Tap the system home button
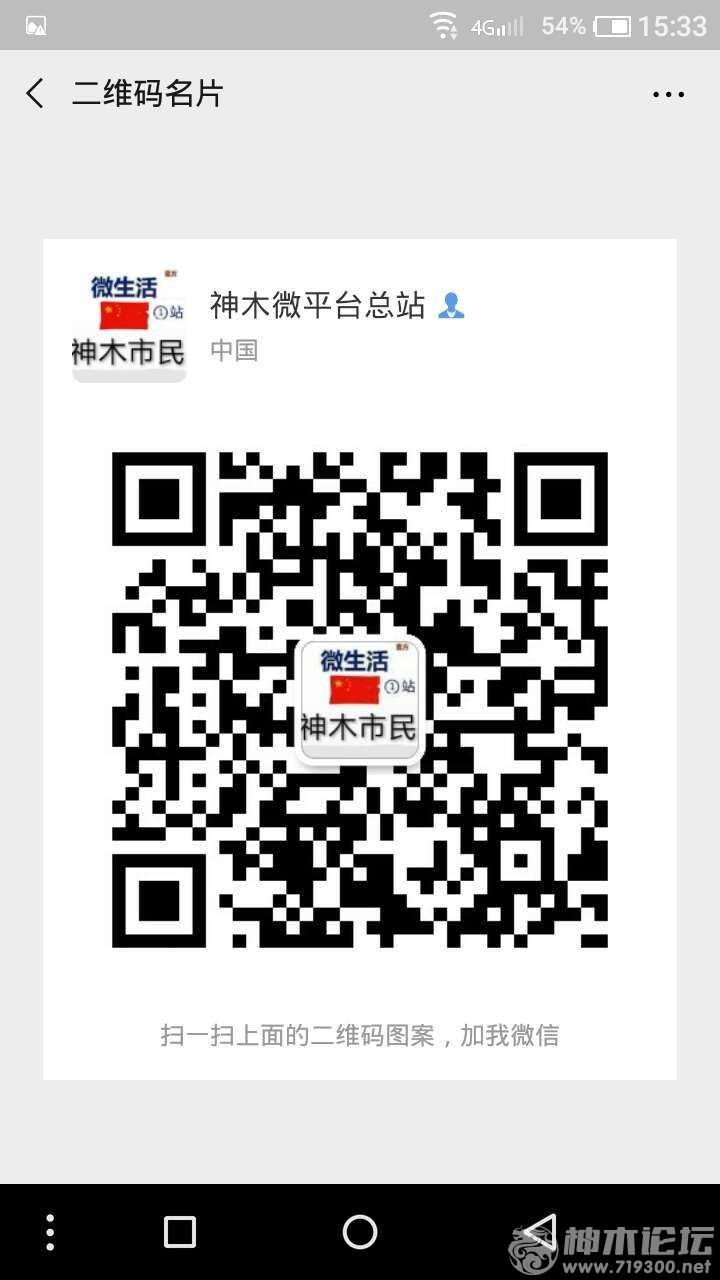The image size is (720, 1280). click(360, 1232)
